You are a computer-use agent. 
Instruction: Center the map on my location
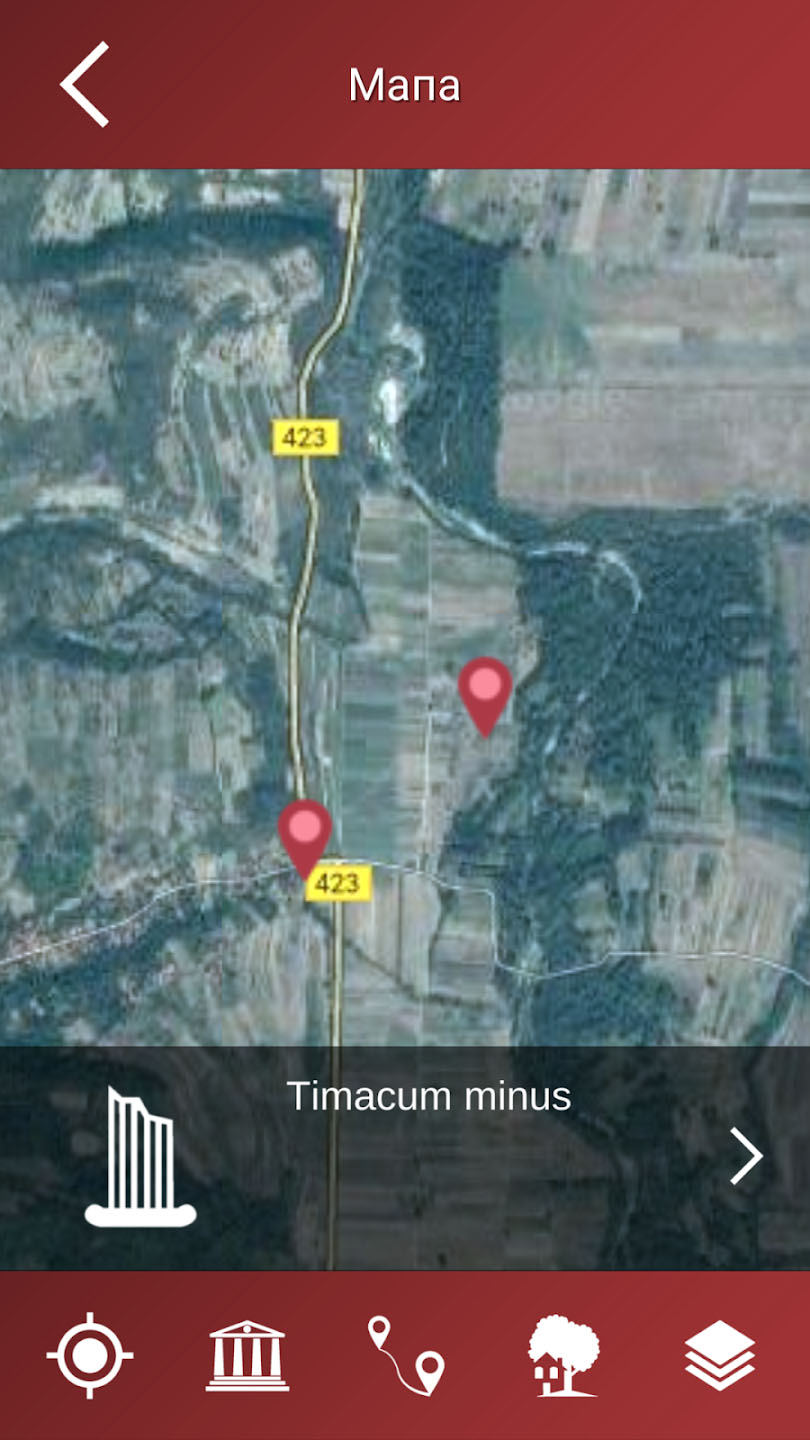90,1356
